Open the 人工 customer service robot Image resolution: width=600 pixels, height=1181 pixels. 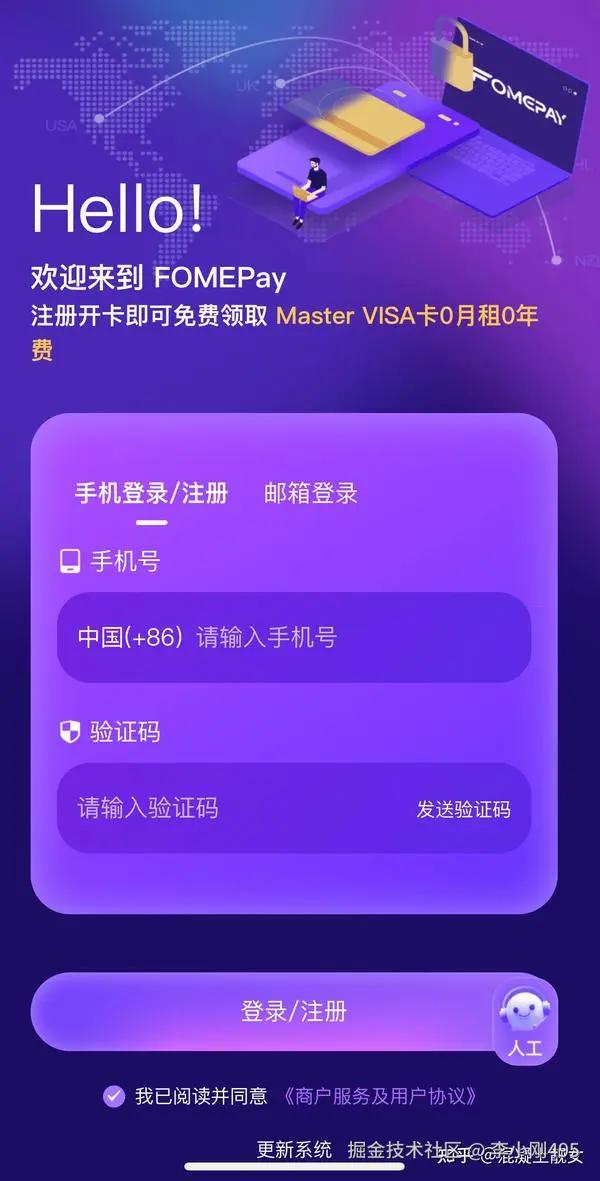[x=524, y=1020]
